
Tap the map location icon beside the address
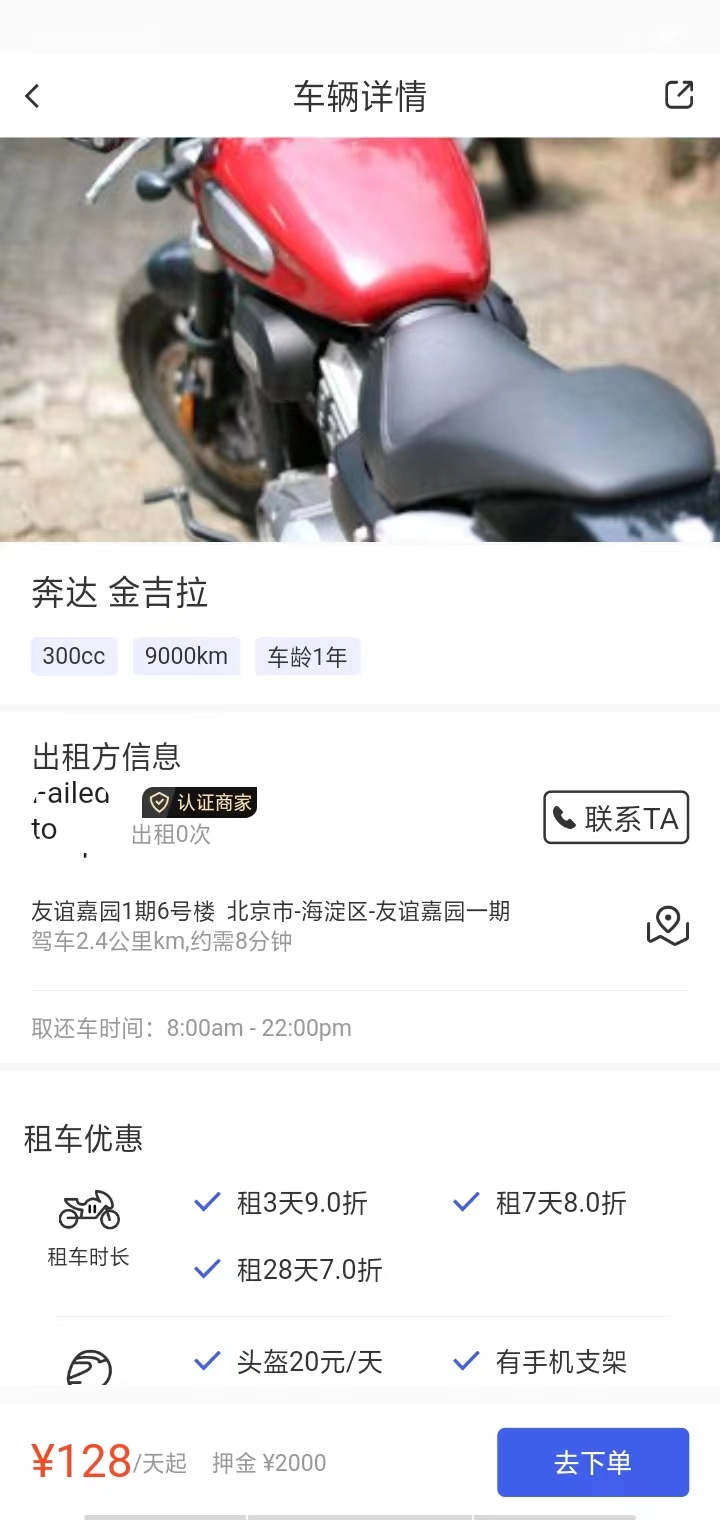667,926
